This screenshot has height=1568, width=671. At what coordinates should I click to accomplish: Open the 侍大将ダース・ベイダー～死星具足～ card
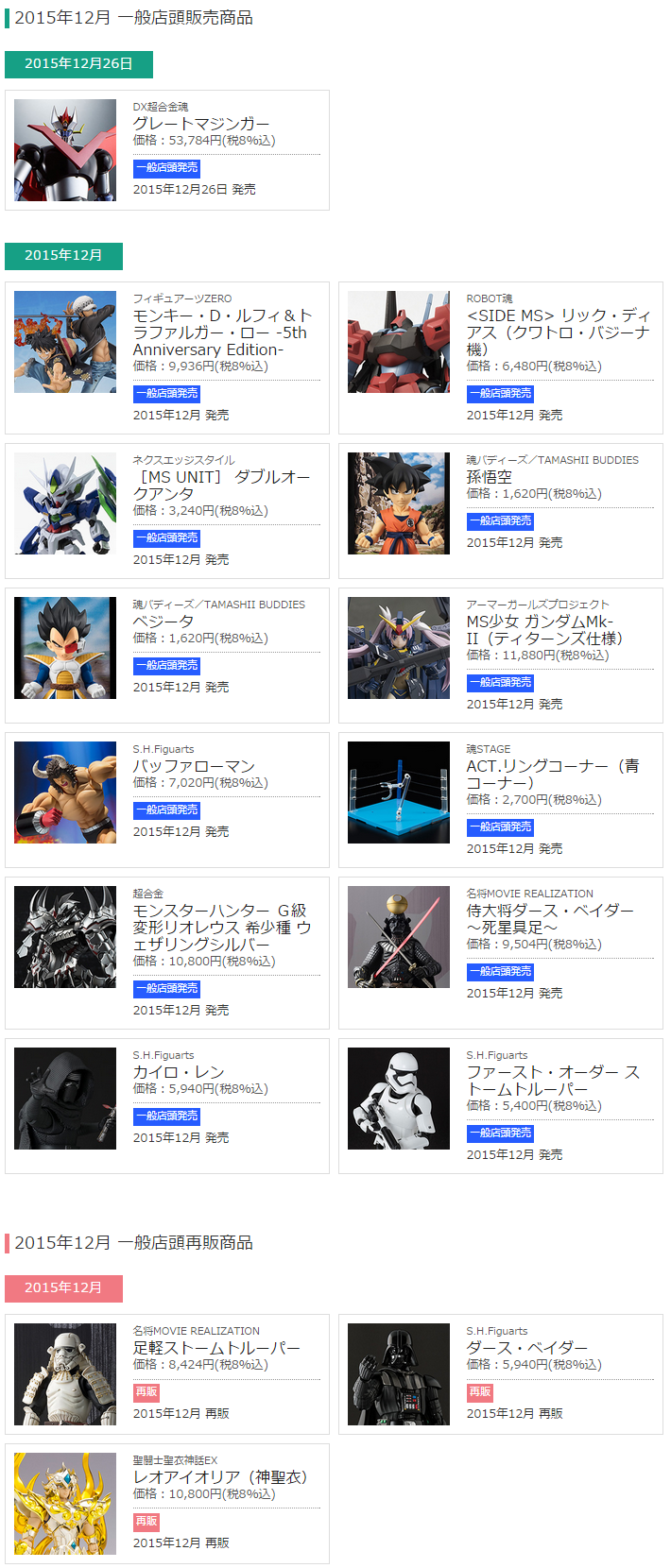(x=500, y=952)
